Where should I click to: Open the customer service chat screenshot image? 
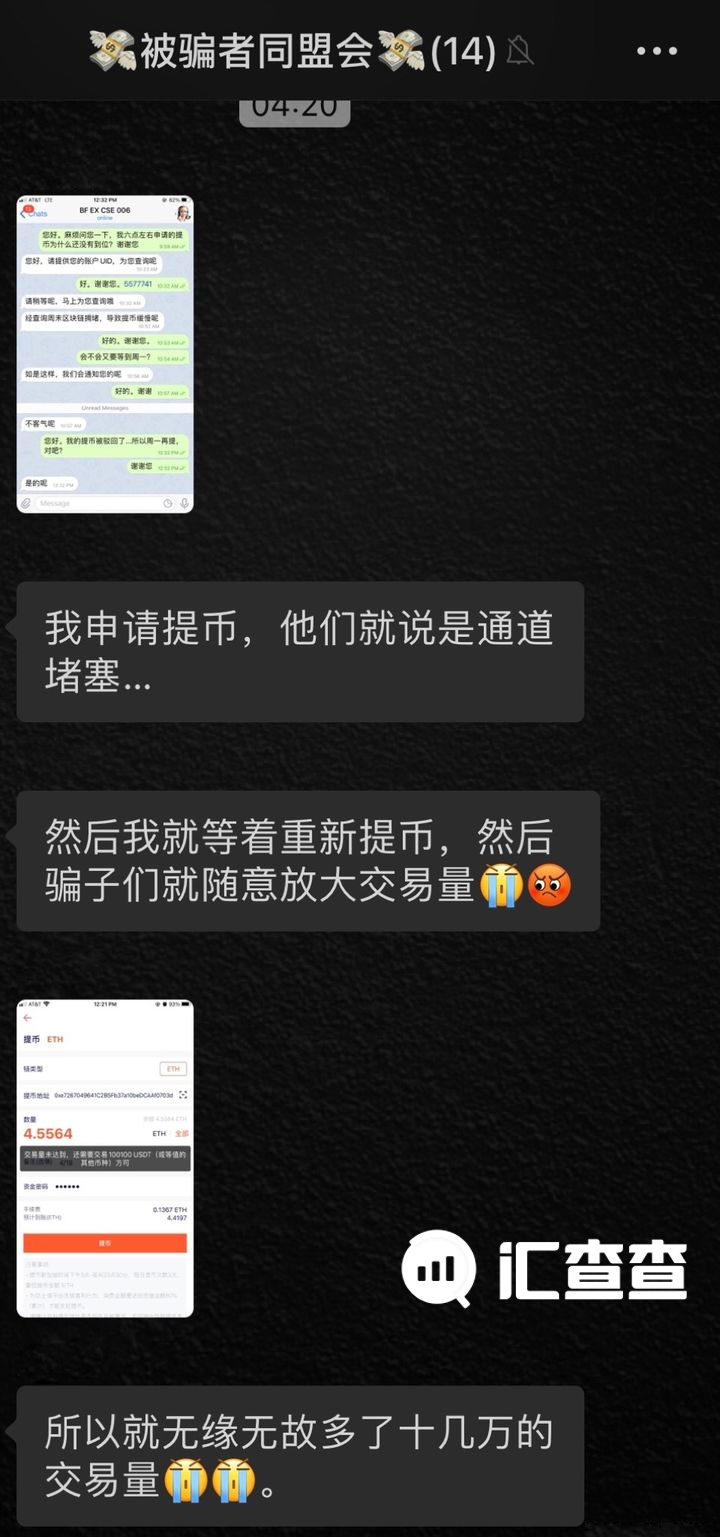[x=105, y=354]
